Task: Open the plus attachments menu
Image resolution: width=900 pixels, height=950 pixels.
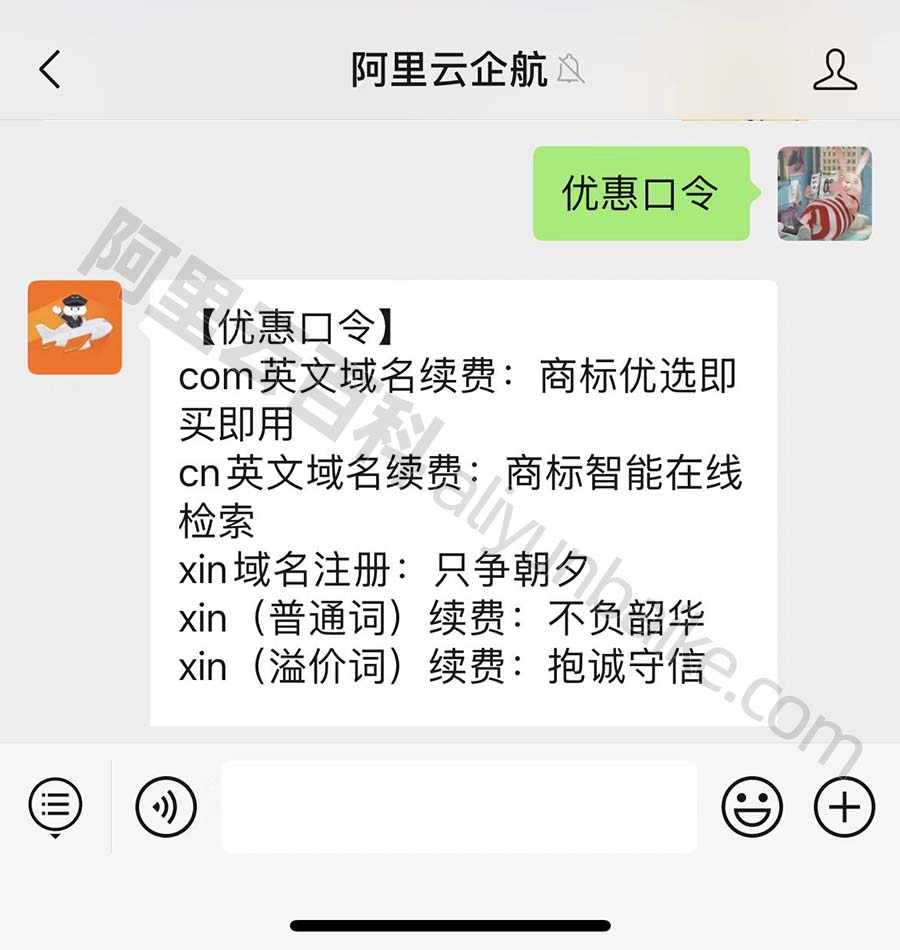Action: (845, 806)
